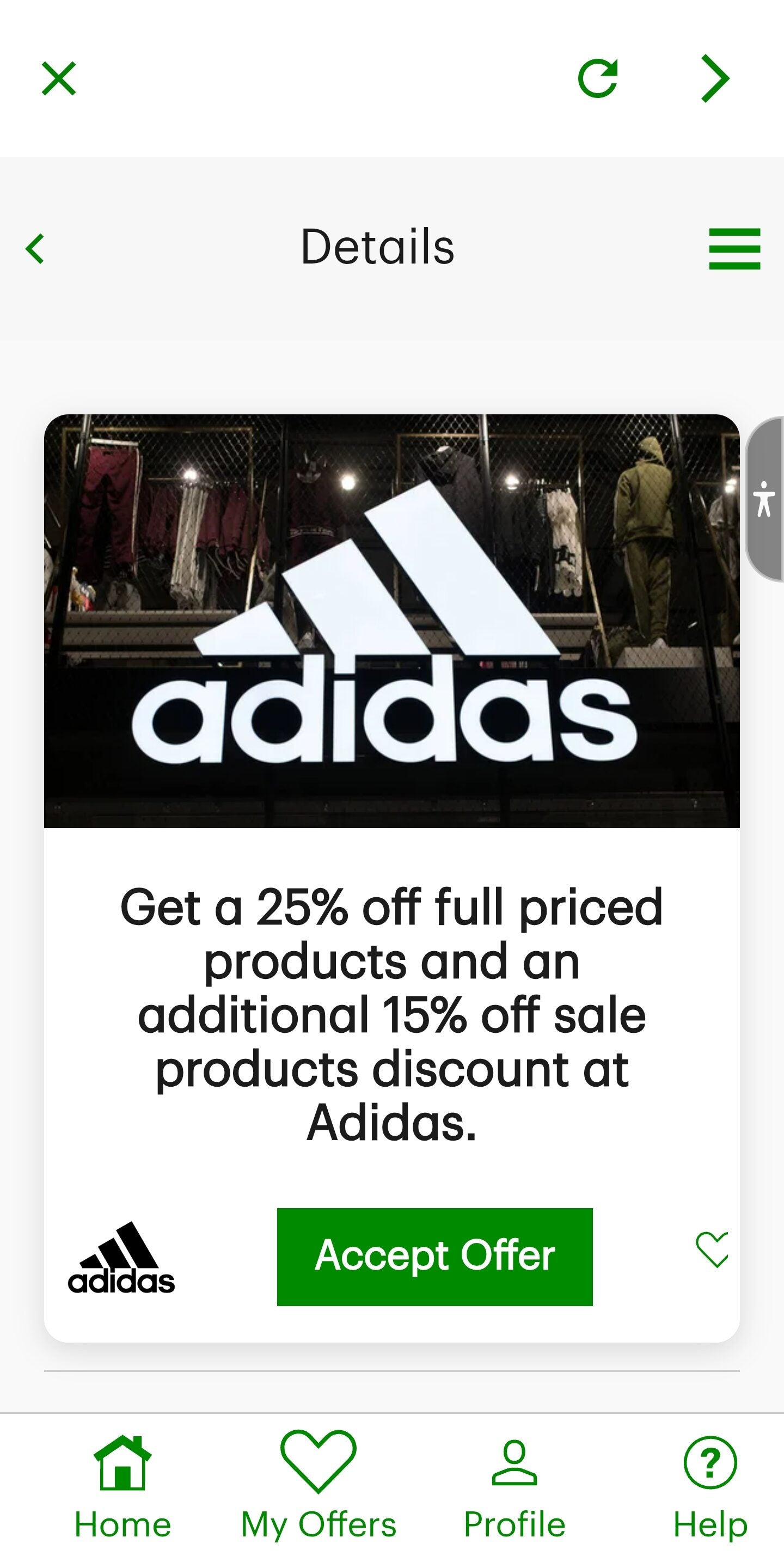Go back using the left chevron
Image resolution: width=784 pixels, height=1568 pixels.
coord(35,246)
